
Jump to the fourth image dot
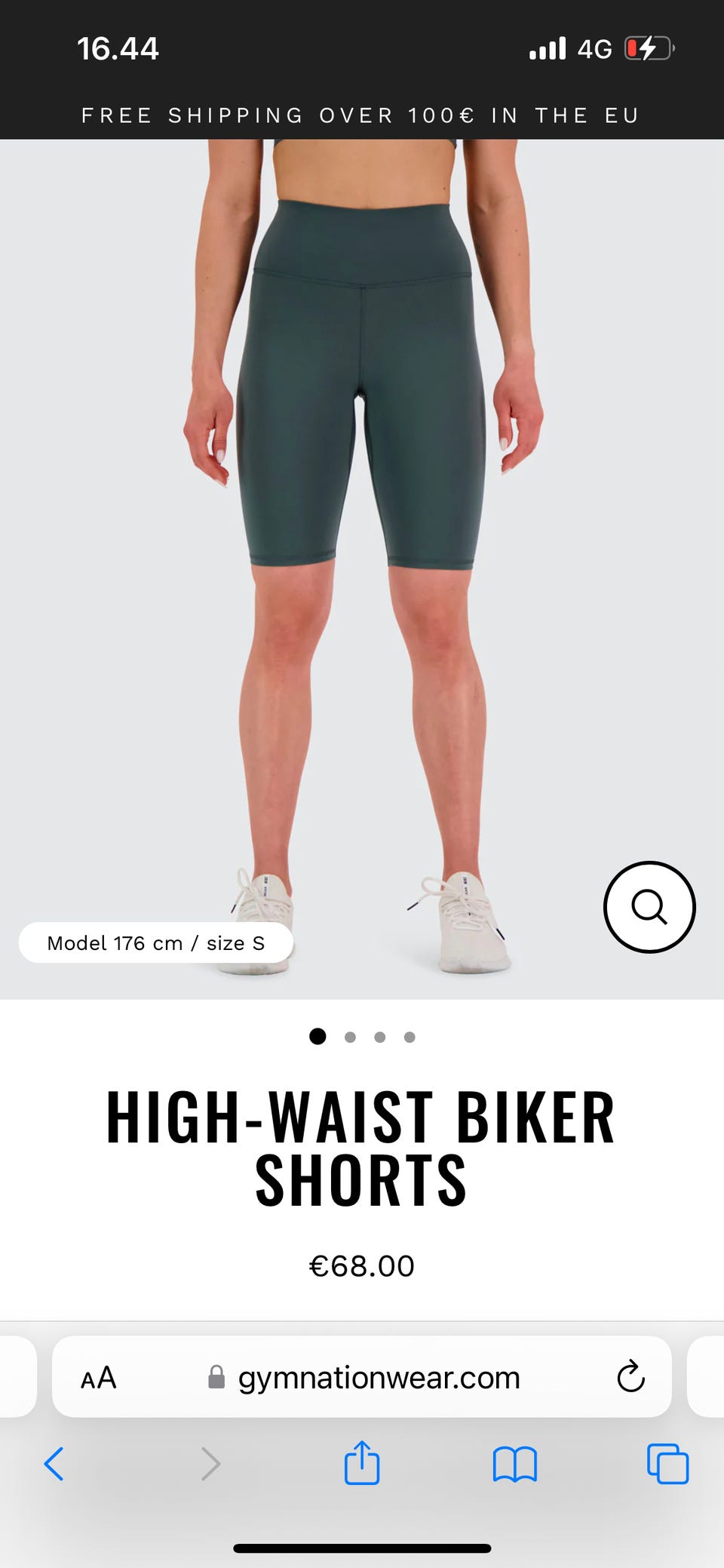click(410, 1037)
